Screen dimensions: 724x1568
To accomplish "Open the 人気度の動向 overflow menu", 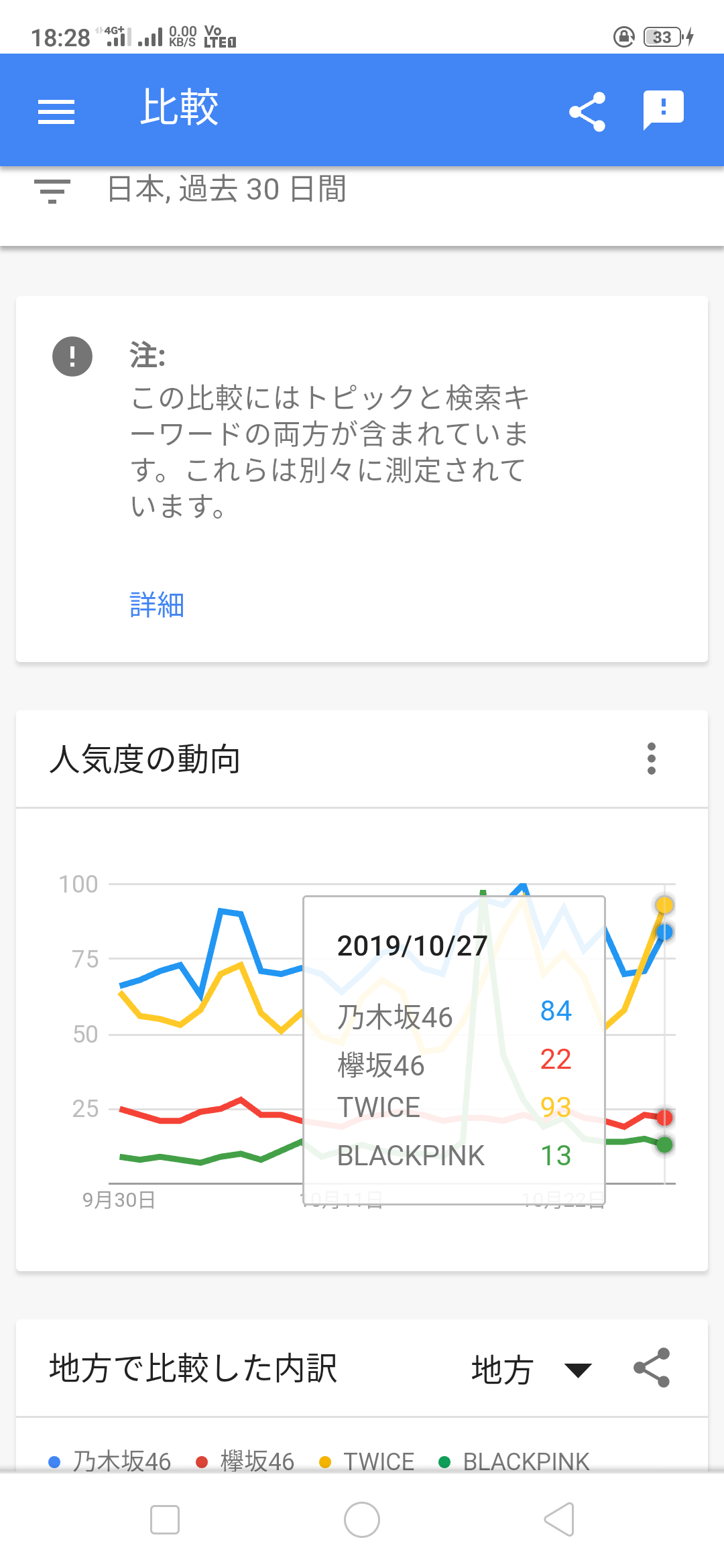I will [x=652, y=759].
